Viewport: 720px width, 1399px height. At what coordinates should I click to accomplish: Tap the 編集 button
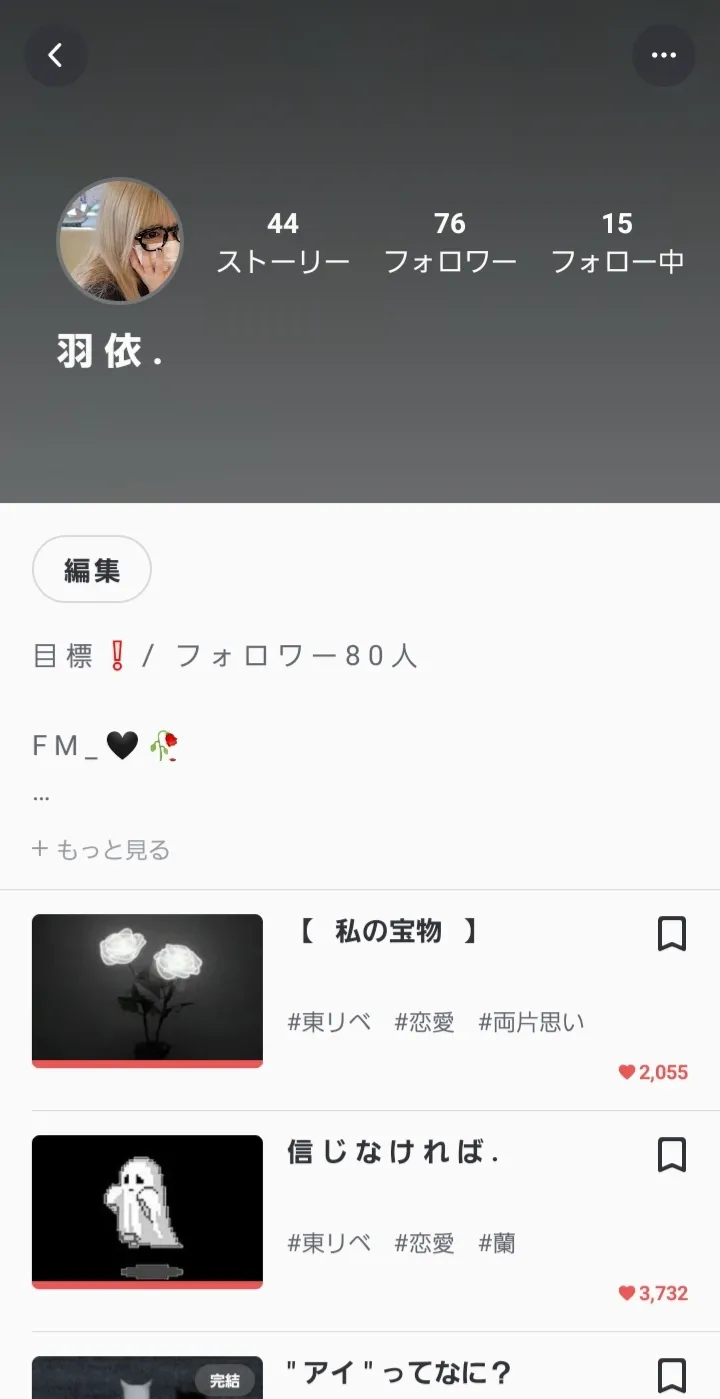click(x=92, y=570)
